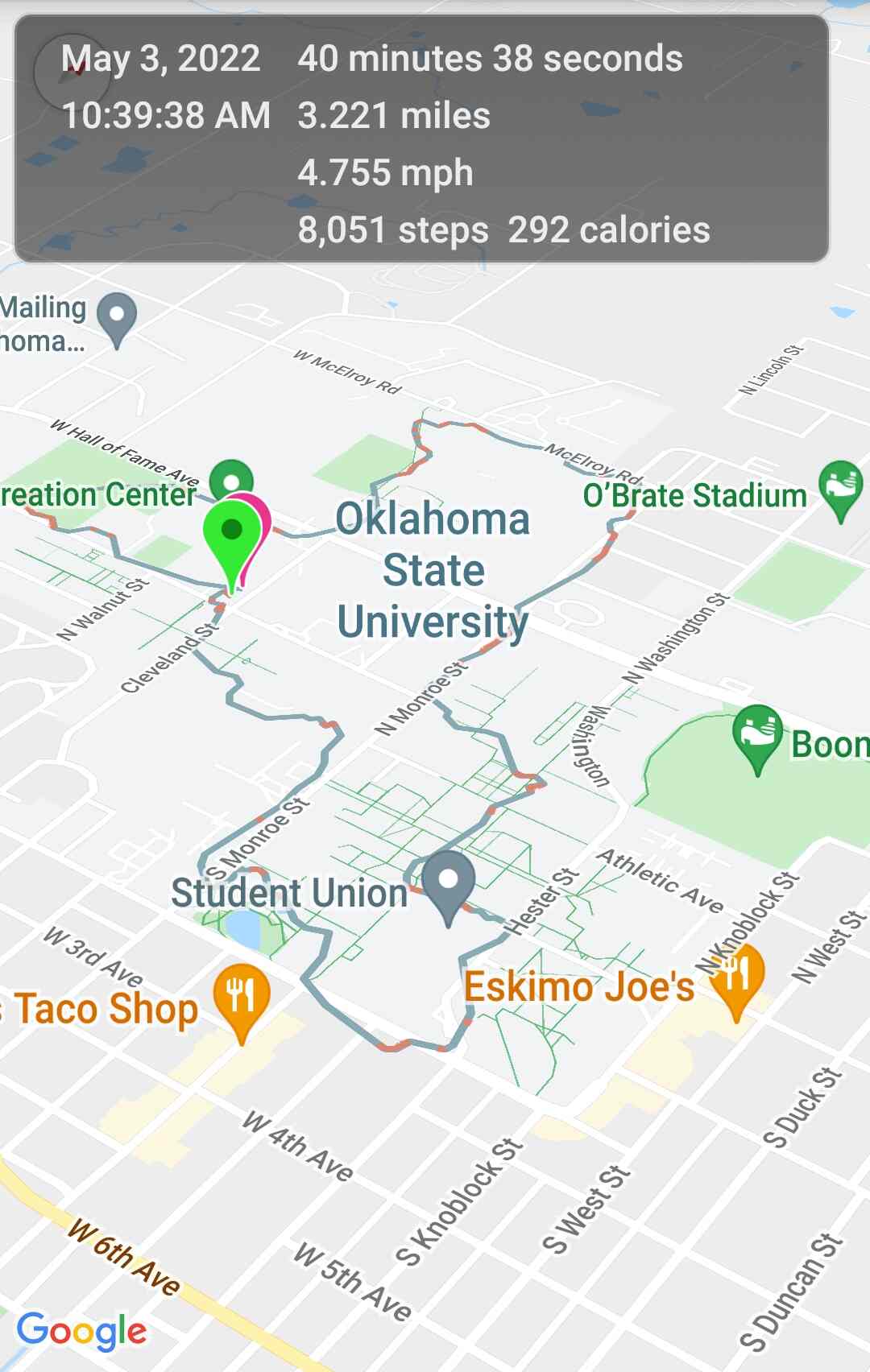Open the Taco Shop restaurant marker
The height and width of the screenshot is (1372, 870).
[242, 997]
